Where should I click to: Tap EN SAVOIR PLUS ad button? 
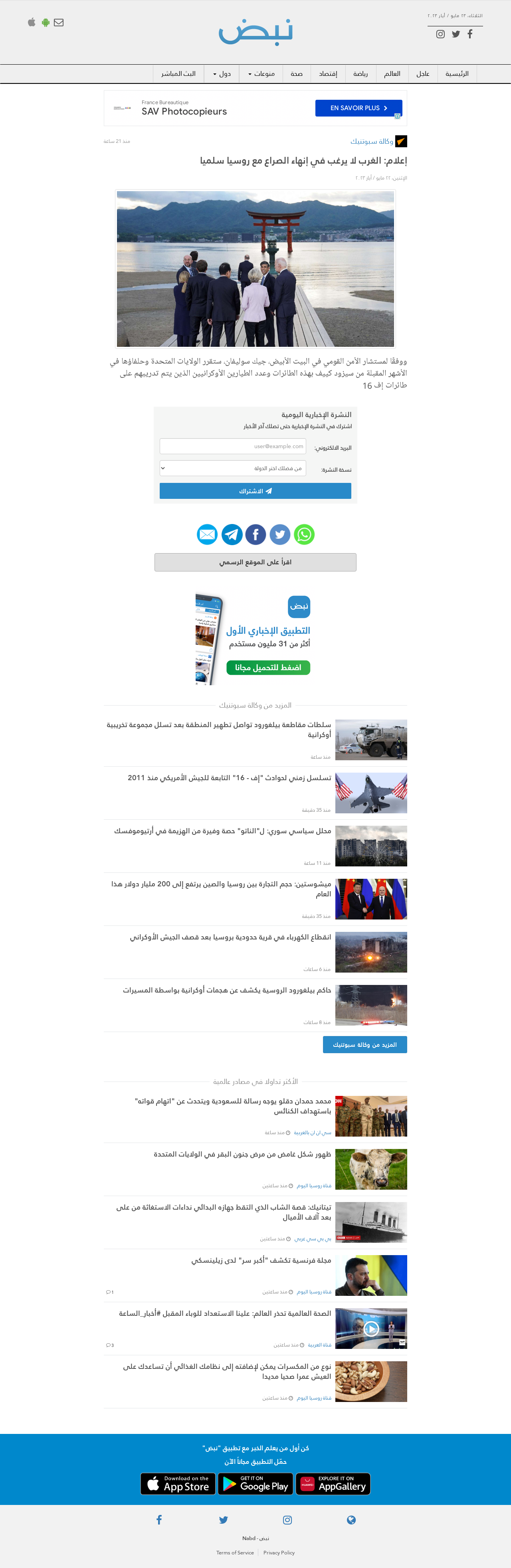[358, 108]
